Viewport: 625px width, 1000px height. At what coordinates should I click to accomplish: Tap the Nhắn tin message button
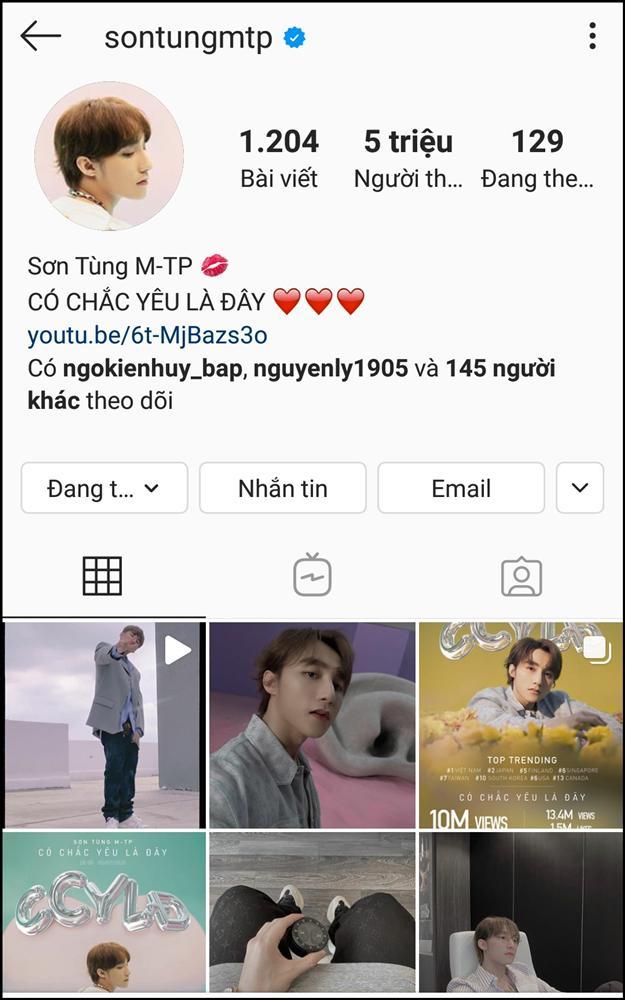[x=283, y=488]
